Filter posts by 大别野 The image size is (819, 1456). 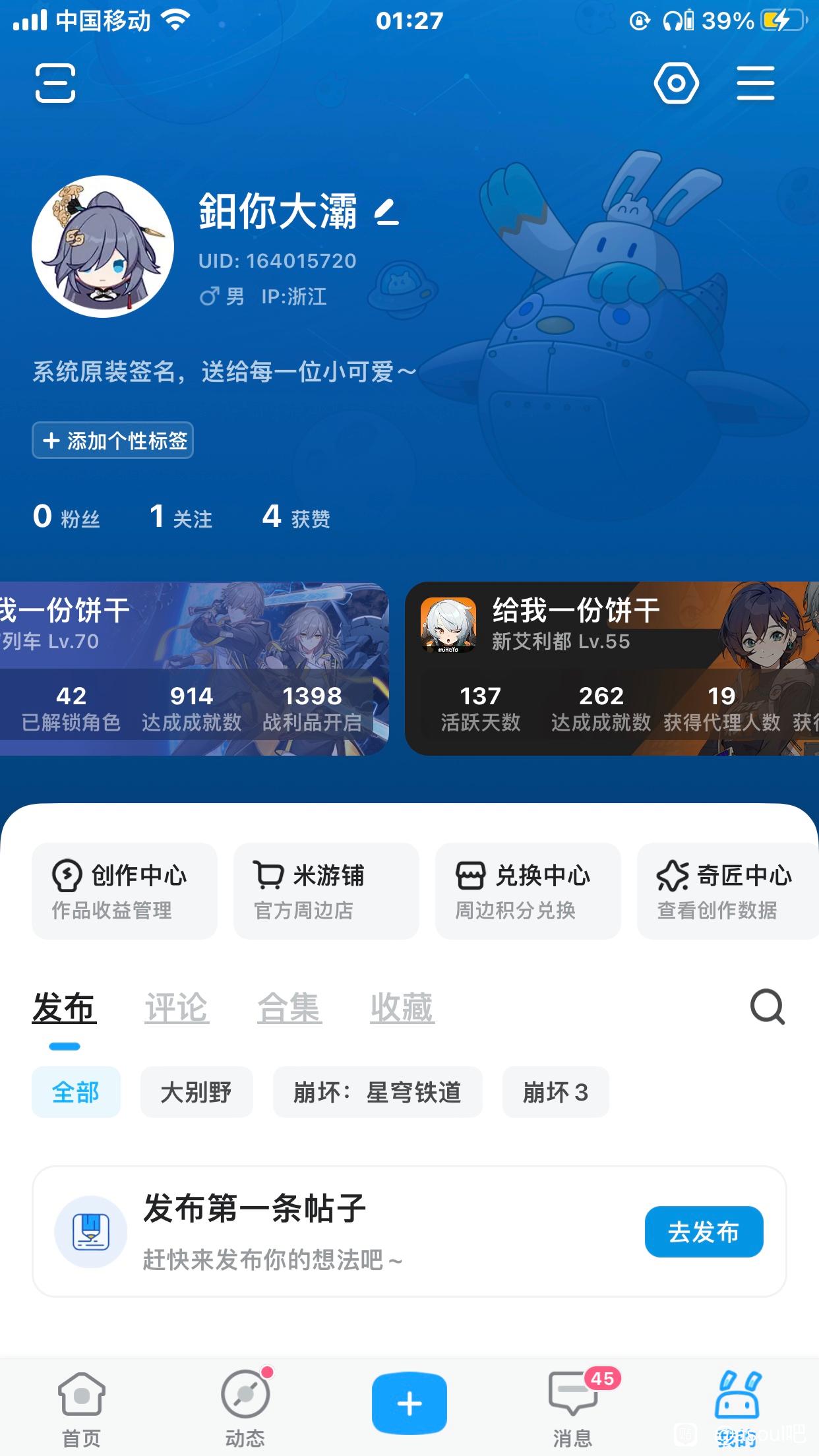point(196,1092)
